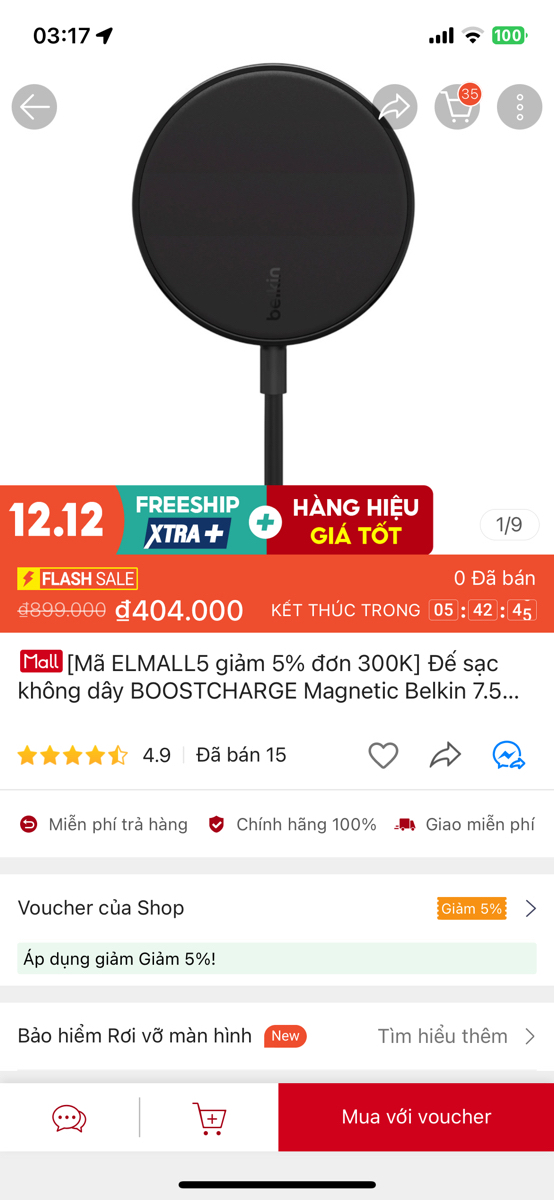Open the return and authenticity guarantees row
The width and height of the screenshot is (554, 1200).
[x=277, y=825]
